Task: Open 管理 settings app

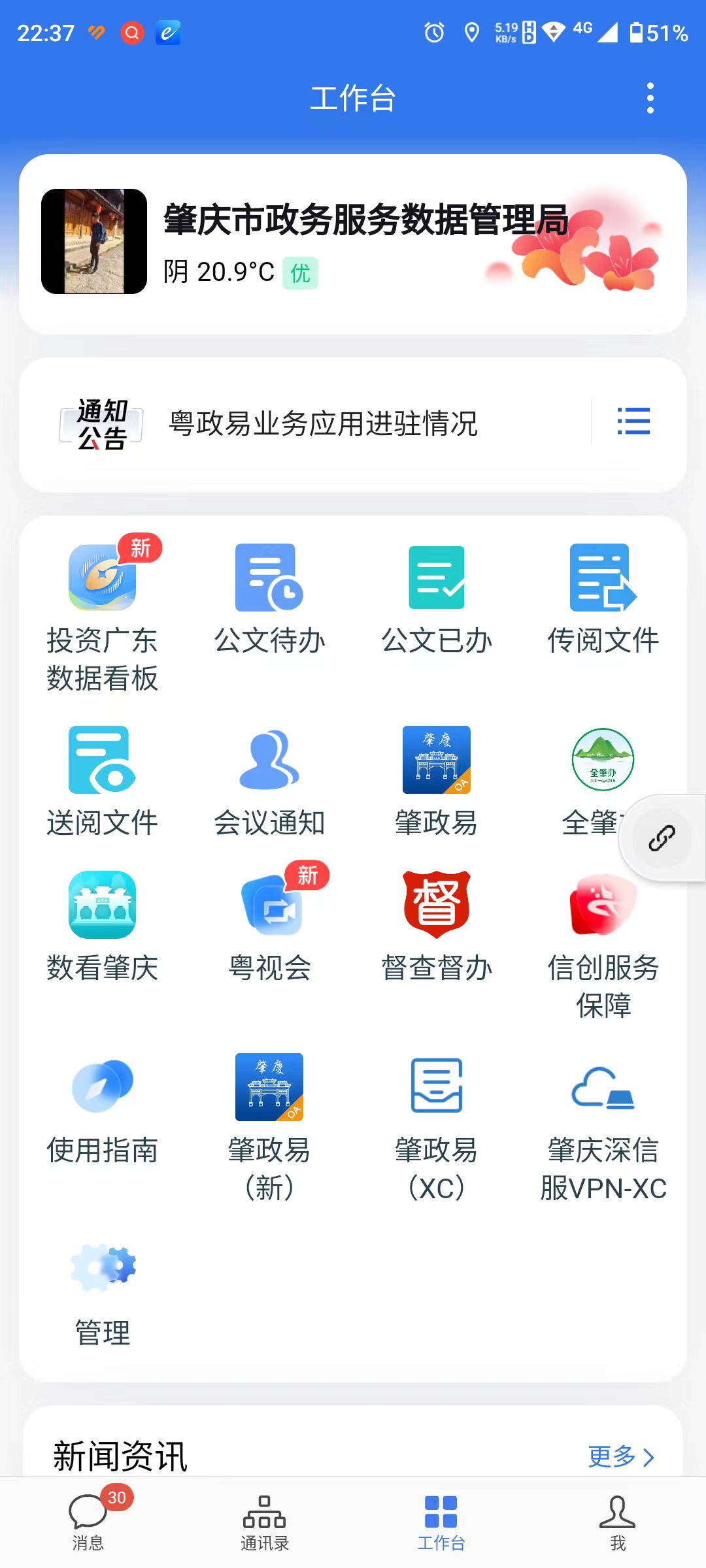Action: [x=103, y=1269]
